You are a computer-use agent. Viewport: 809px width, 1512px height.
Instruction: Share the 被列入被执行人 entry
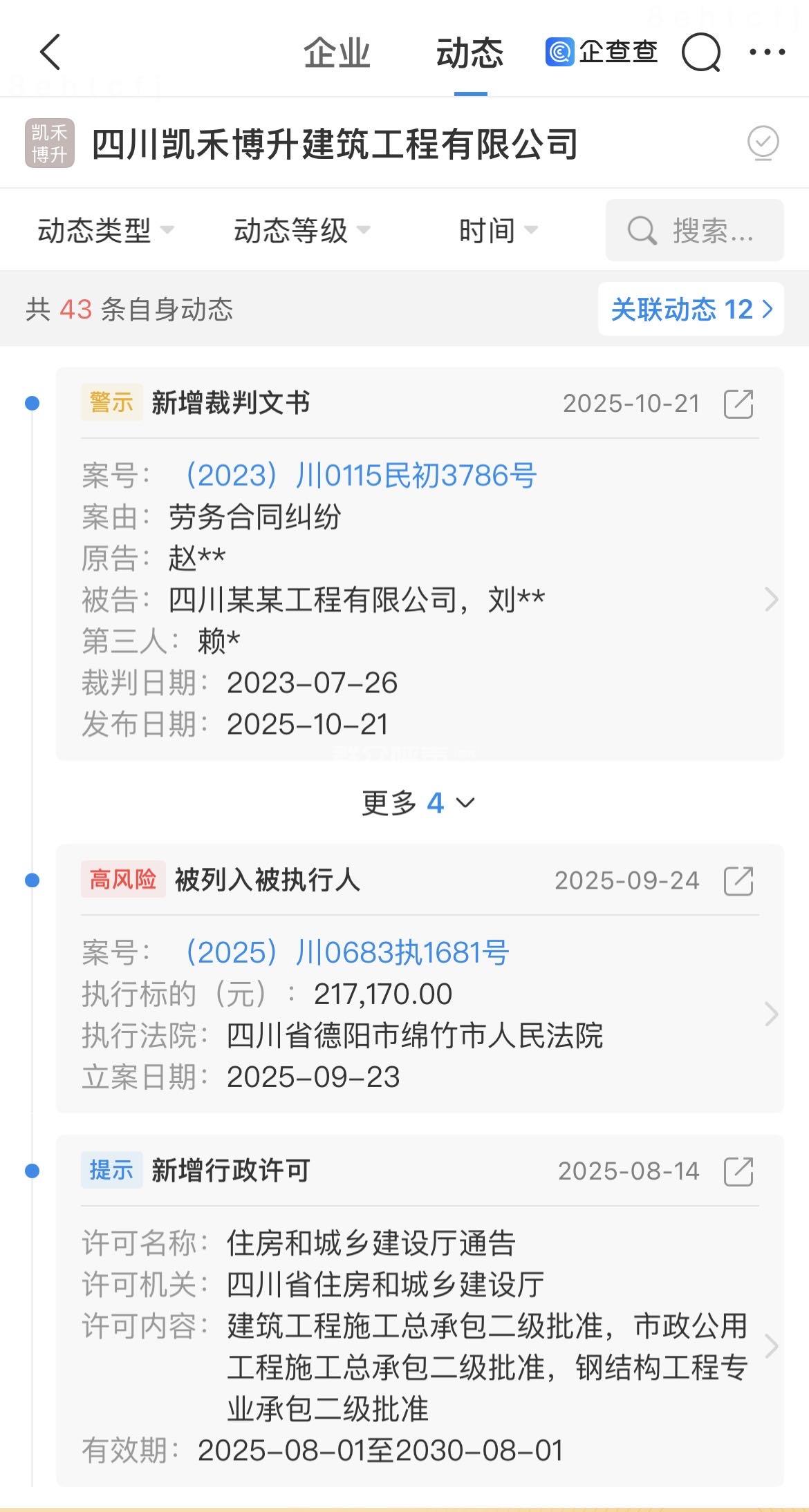click(x=738, y=881)
